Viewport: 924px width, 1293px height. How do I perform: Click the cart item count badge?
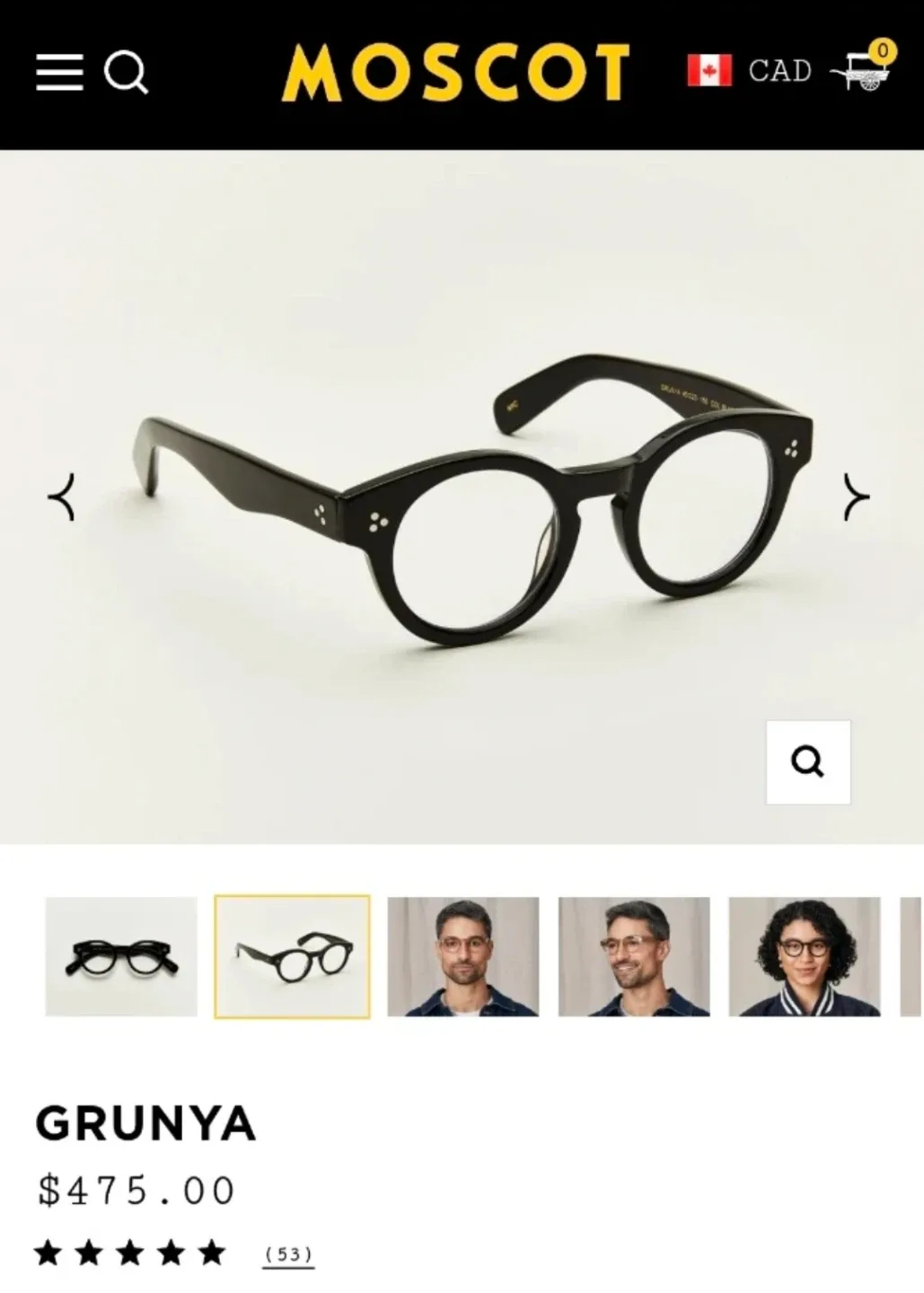pyautogui.click(x=884, y=51)
